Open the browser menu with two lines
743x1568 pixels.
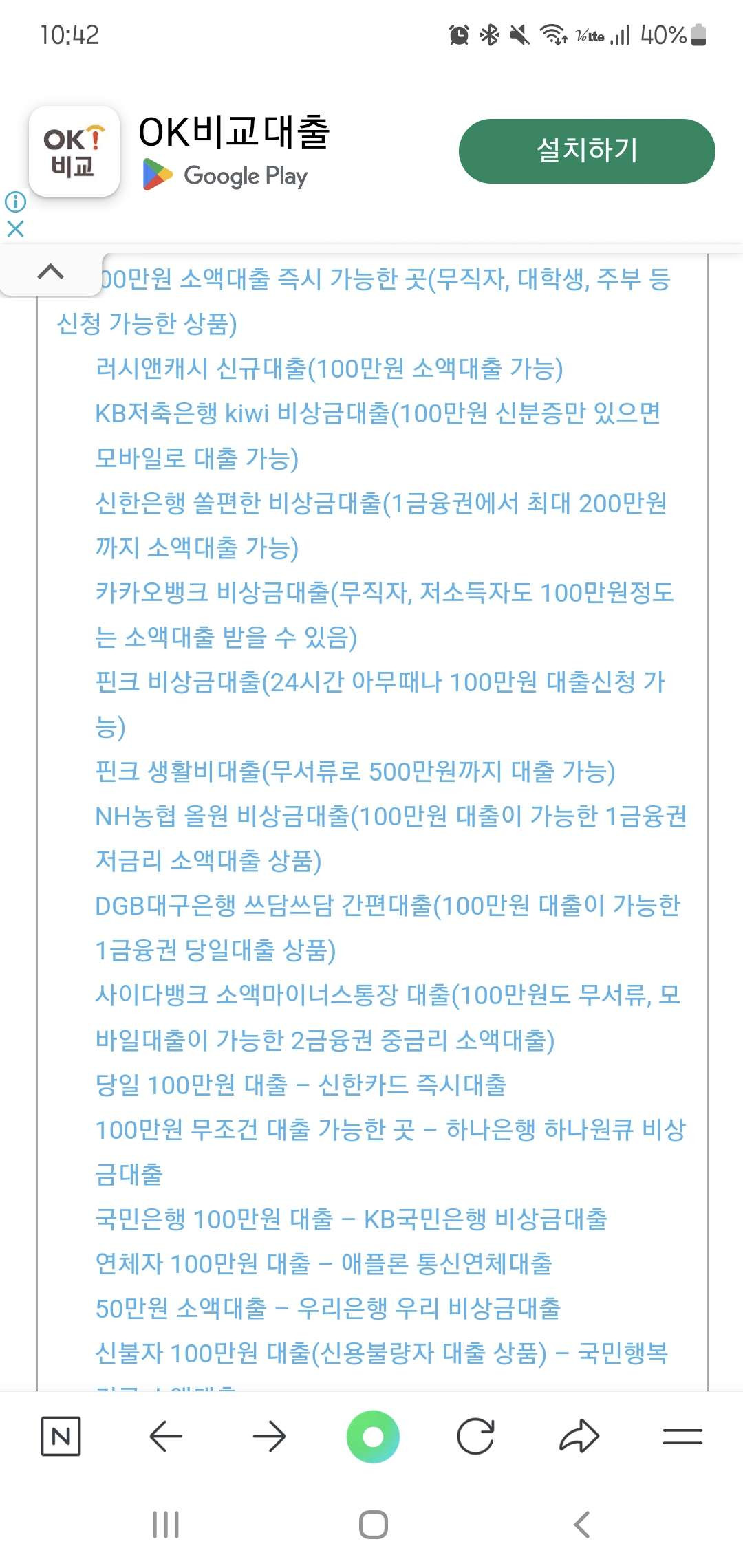click(682, 1437)
